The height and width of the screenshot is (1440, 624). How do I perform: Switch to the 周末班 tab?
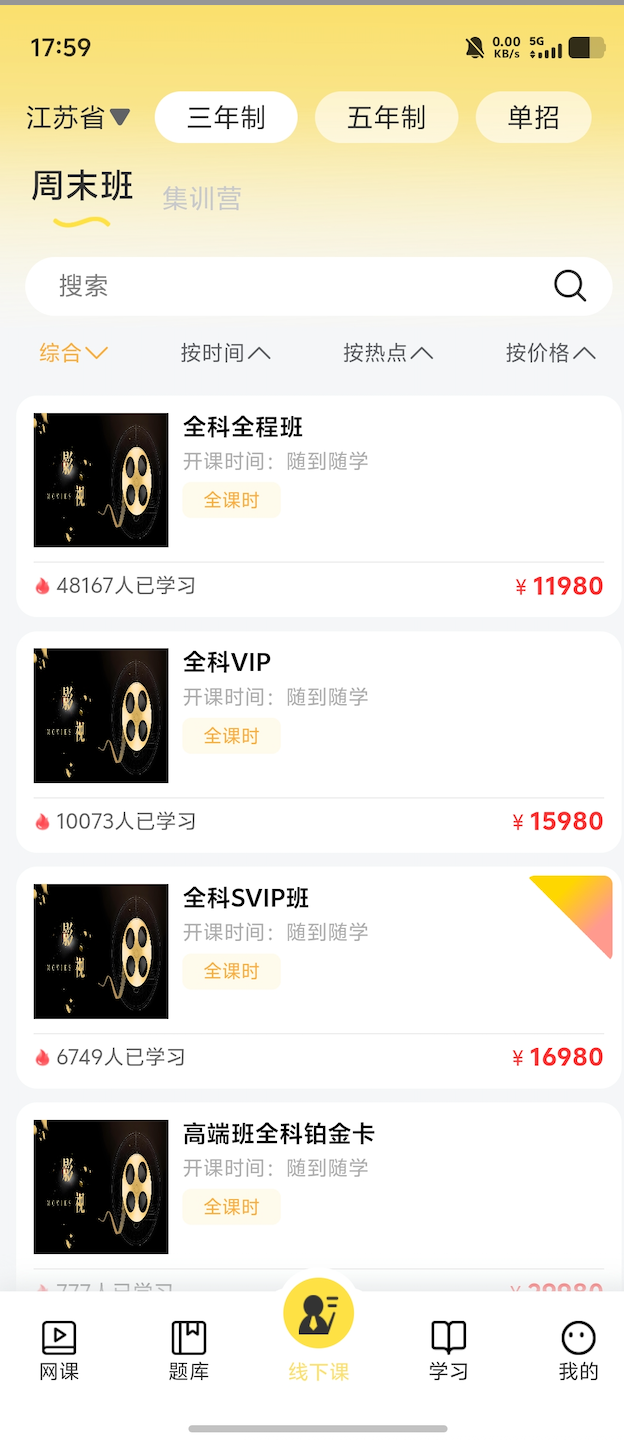pyautogui.click(x=82, y=188)
